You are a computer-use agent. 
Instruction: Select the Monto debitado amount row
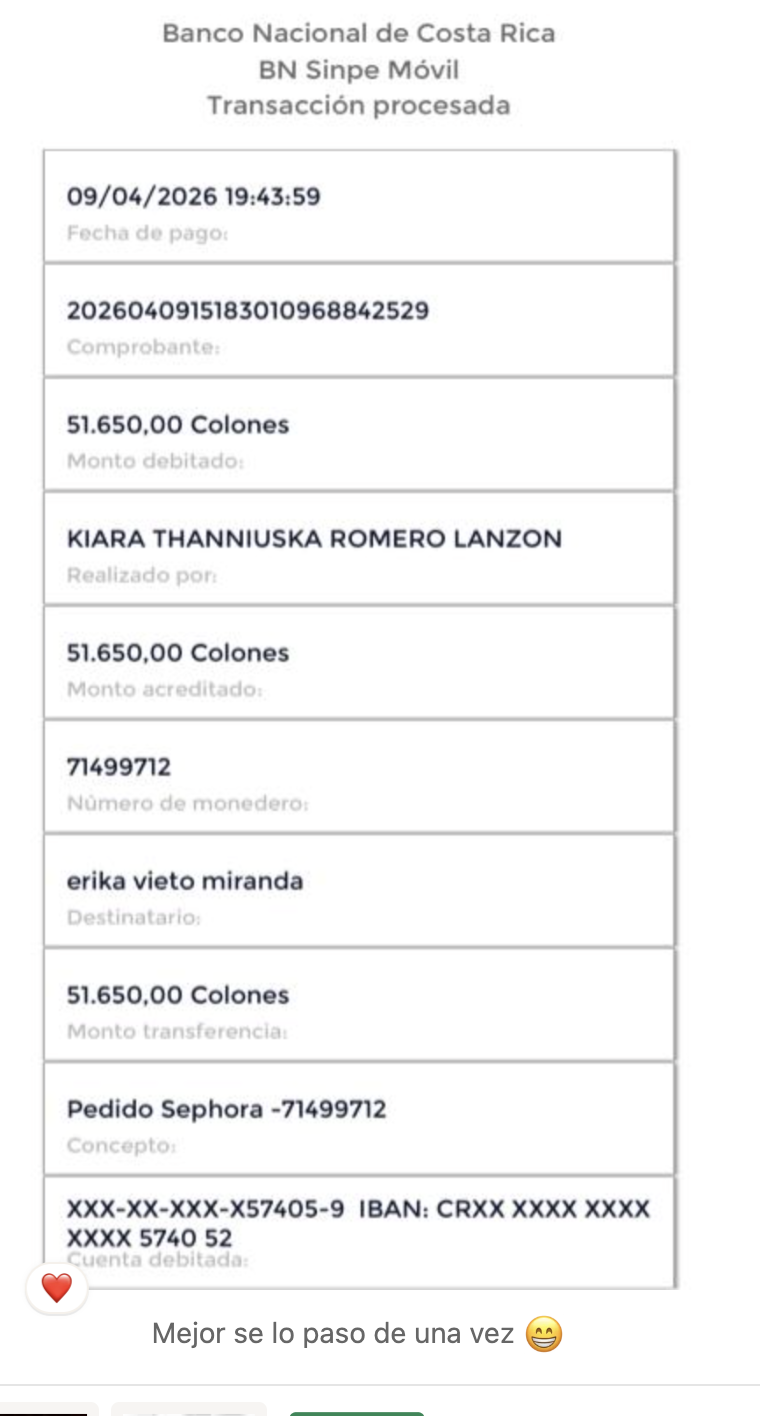click(x=180, y=424)
